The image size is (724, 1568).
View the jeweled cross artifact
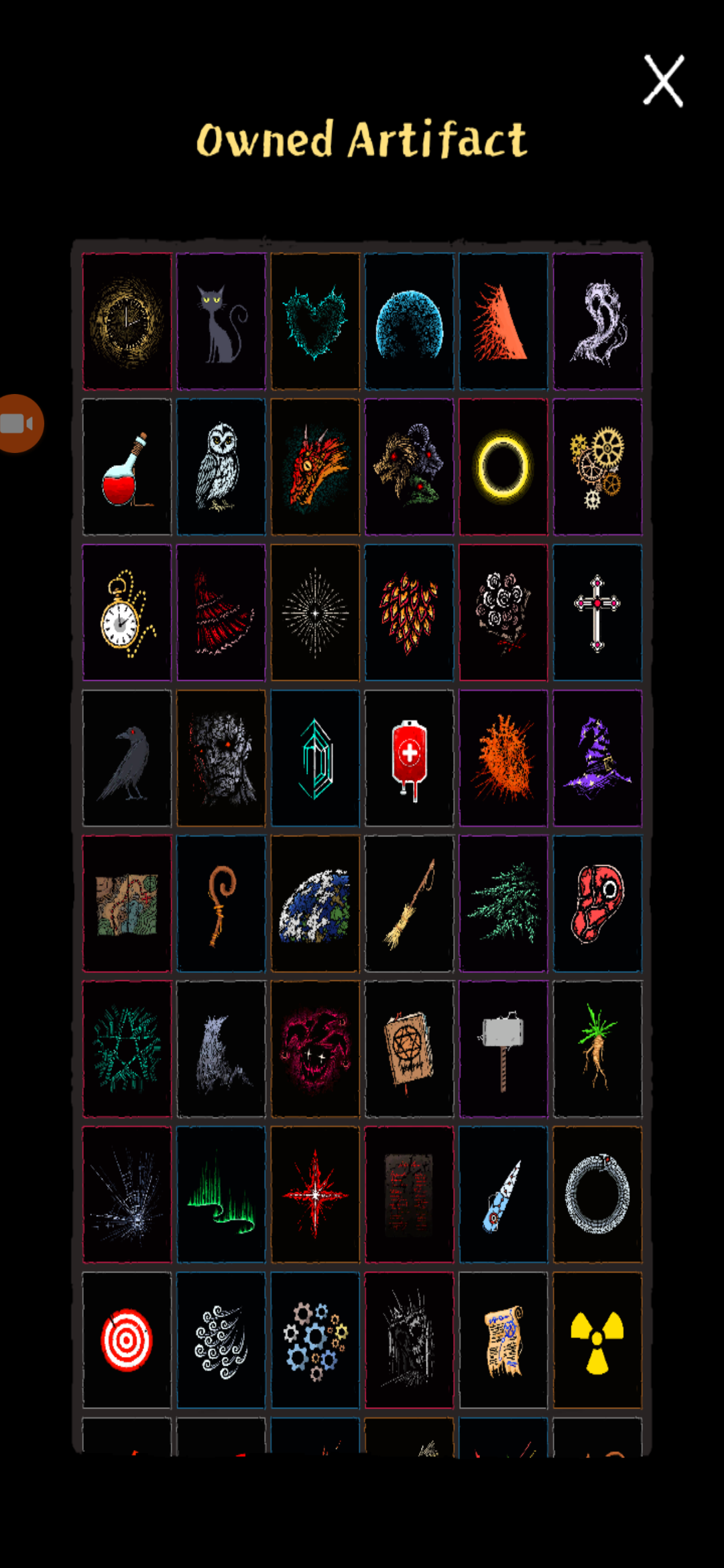click(597, 613)
